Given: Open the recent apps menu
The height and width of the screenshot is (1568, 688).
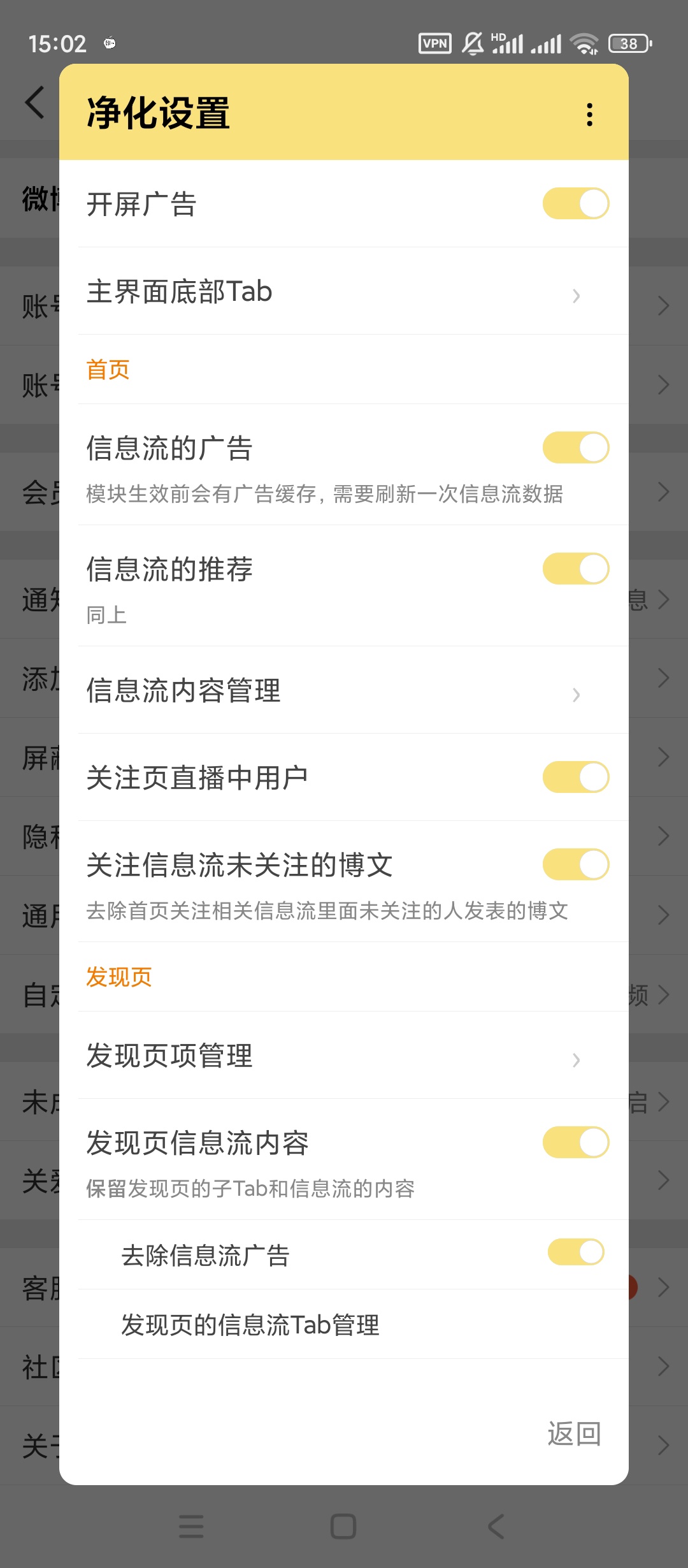Looking at the screenshot, I should pos(191,1527).
